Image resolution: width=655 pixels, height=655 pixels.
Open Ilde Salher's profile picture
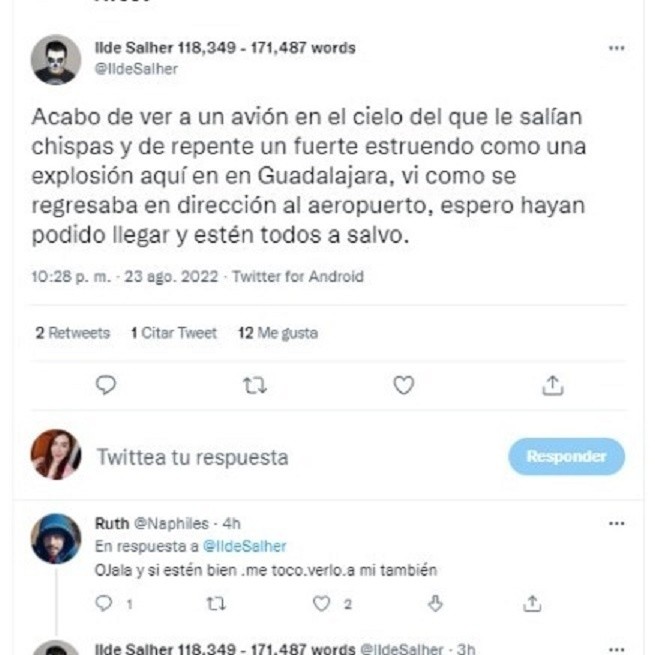pos(56,60)
